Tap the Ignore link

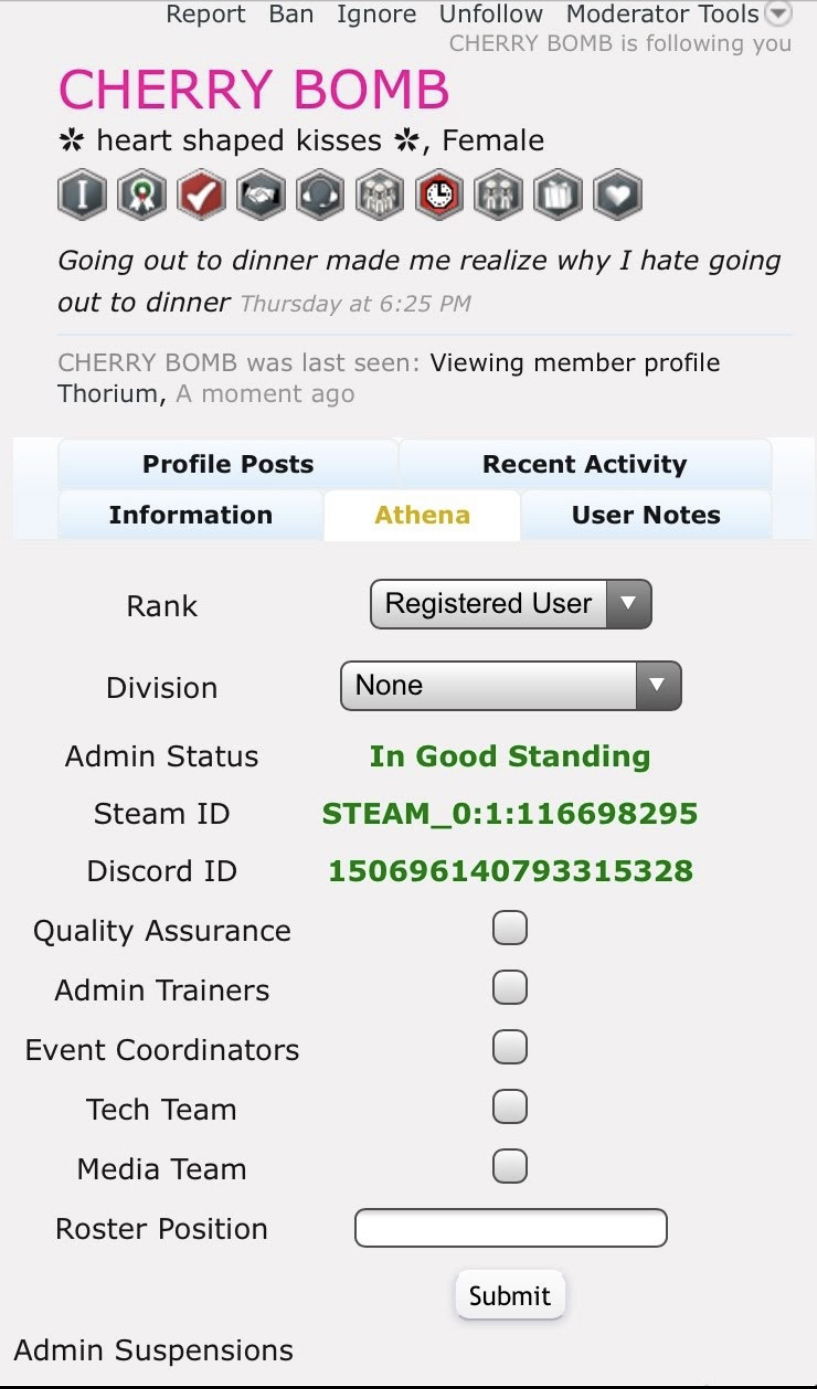coord(376,15)
